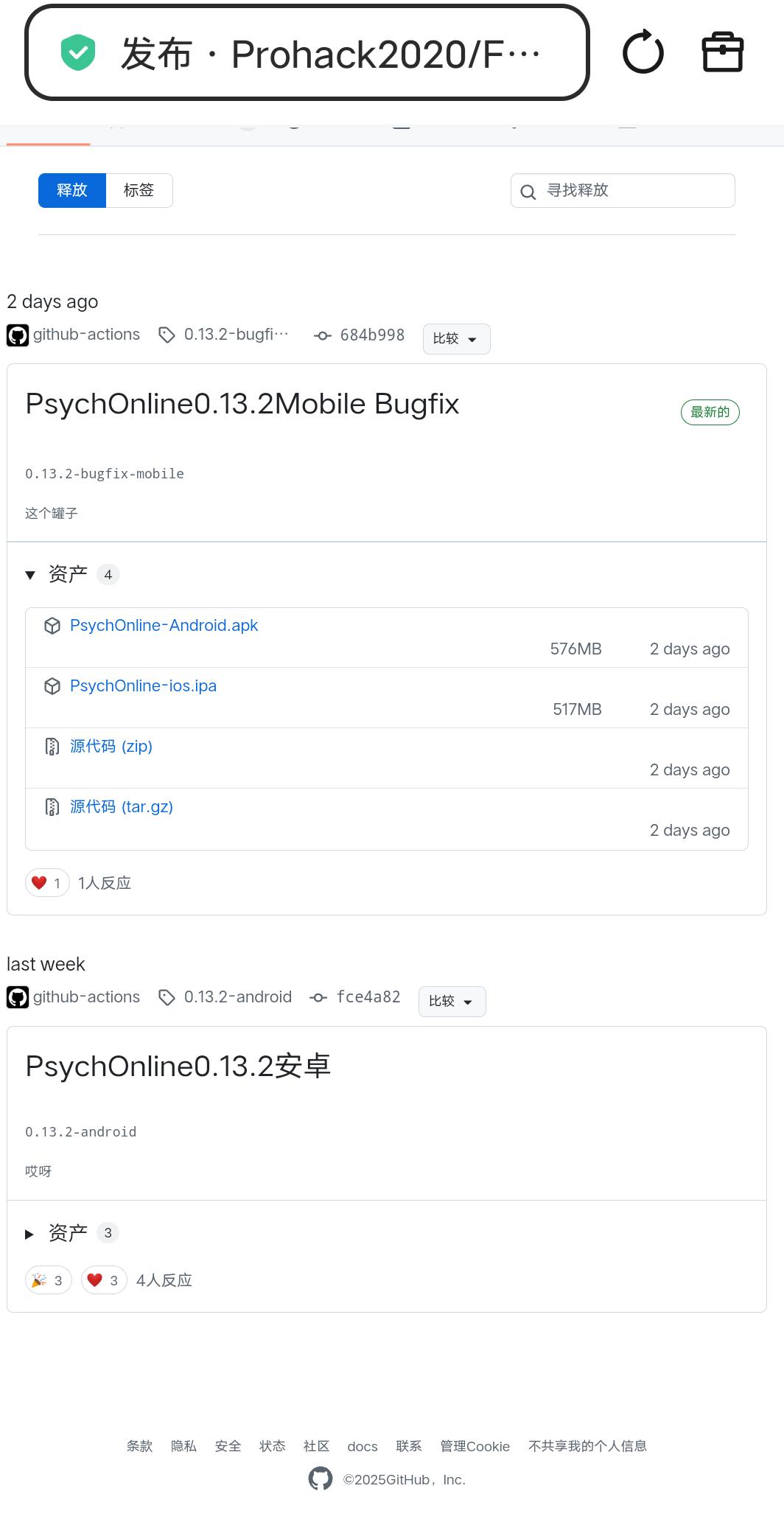Download PsychOnline-Android.apk
This screenshot has width=784, height=1522.
[164, 626]
